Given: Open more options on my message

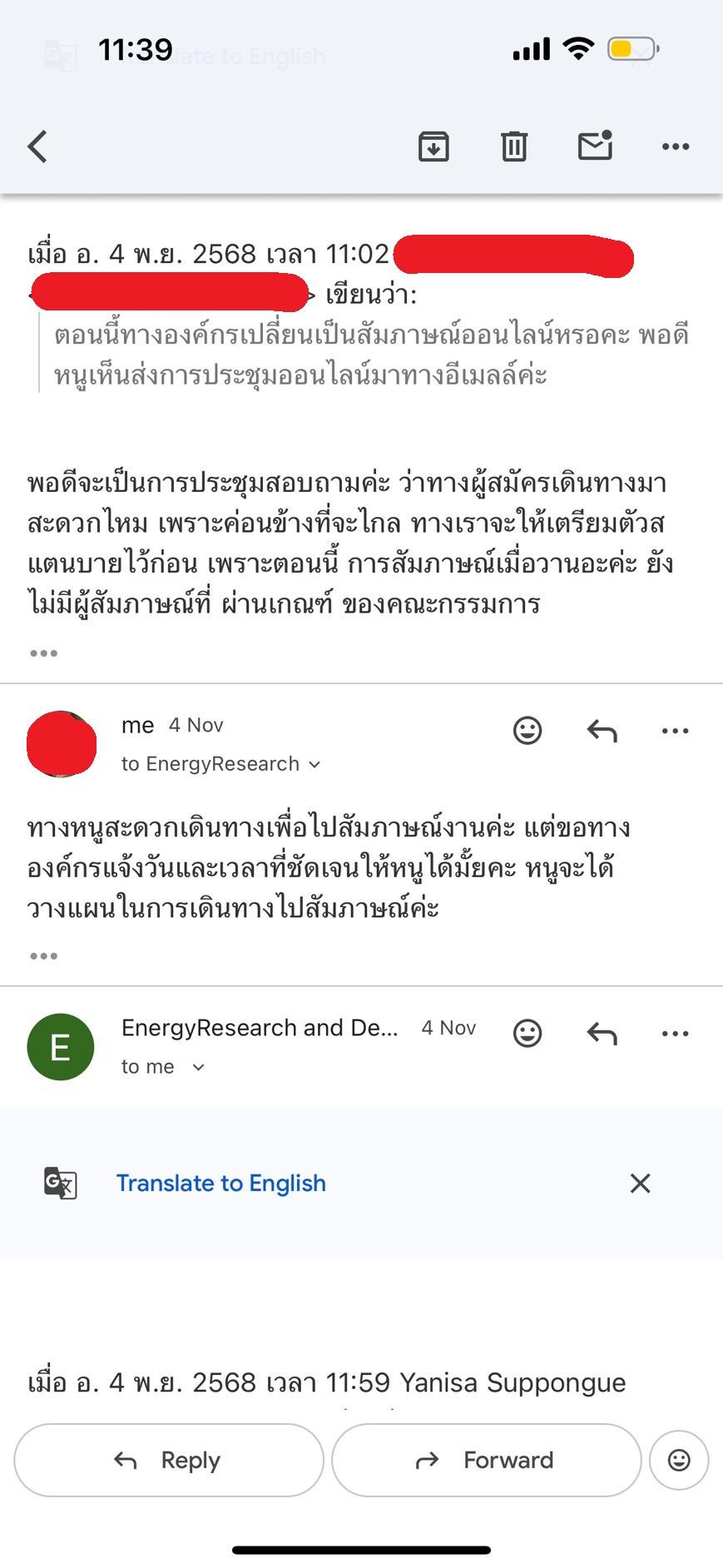Looking at the screenshot, I should [675, 731].
